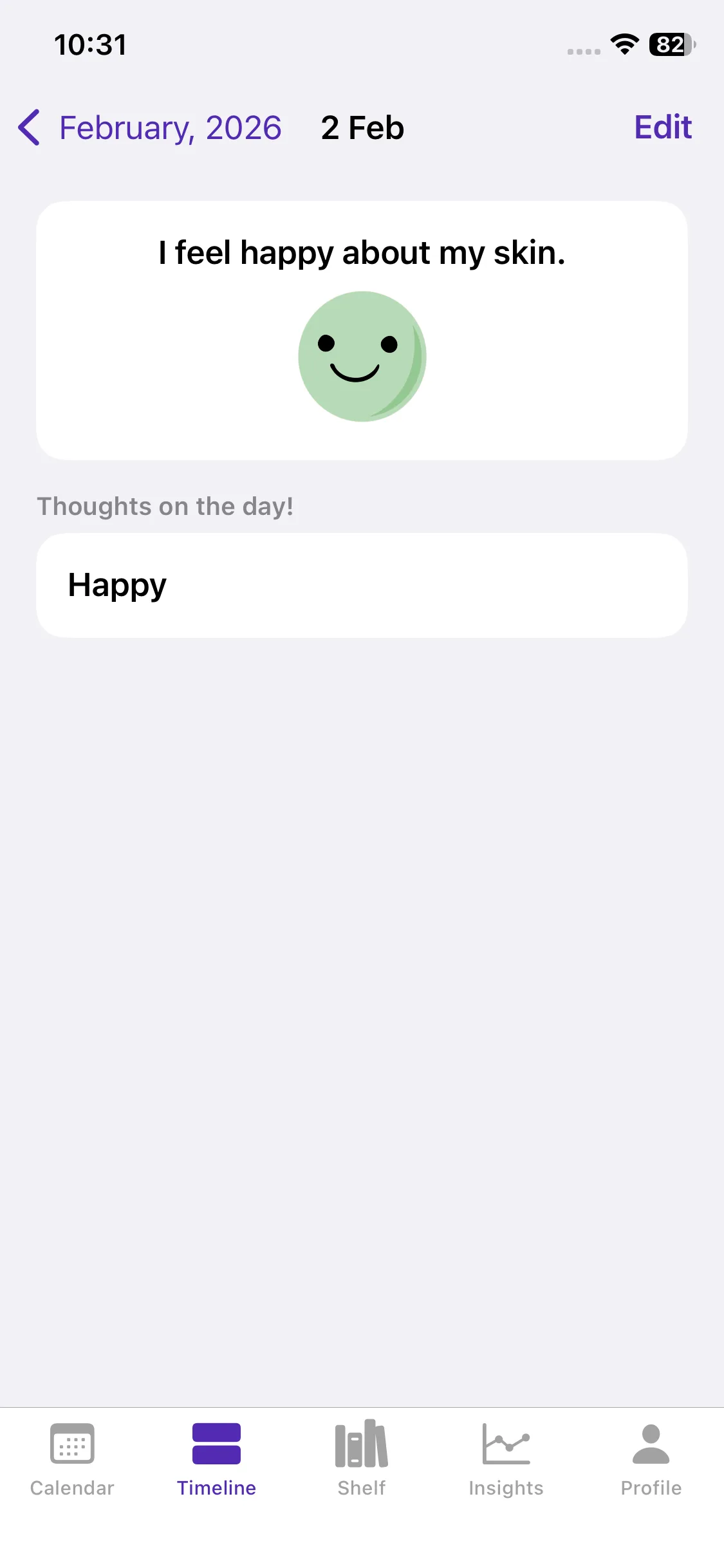724x1568 pixels.
Task: Tap Edit to modify this entry
Action: pos(662,127)
